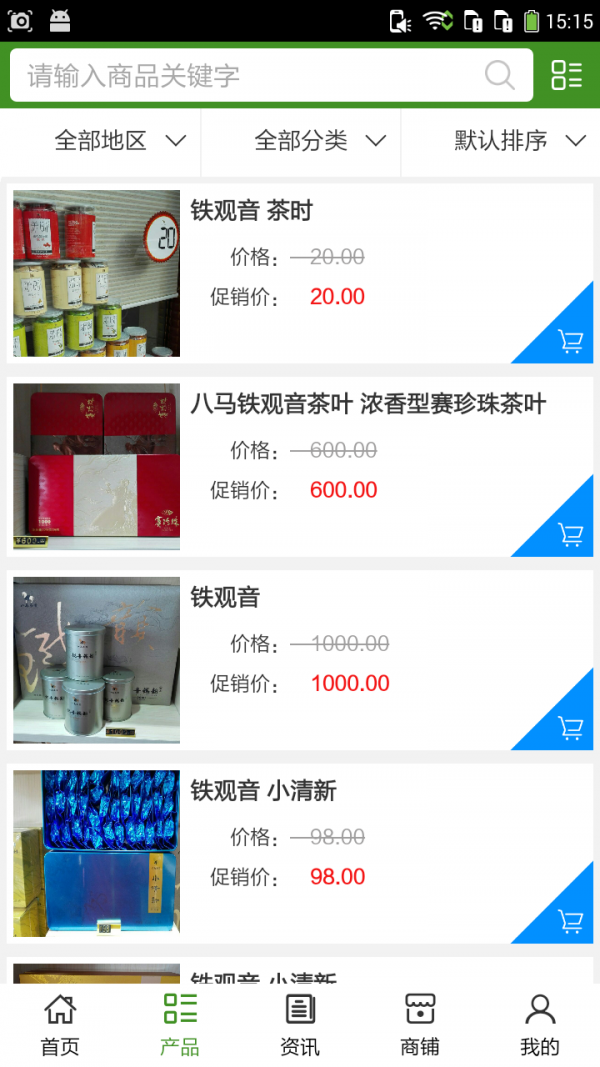Expand the 全部分类 category dropdown
The height and width of the screenshot is (1067, 600).
[x=320, y=141]
